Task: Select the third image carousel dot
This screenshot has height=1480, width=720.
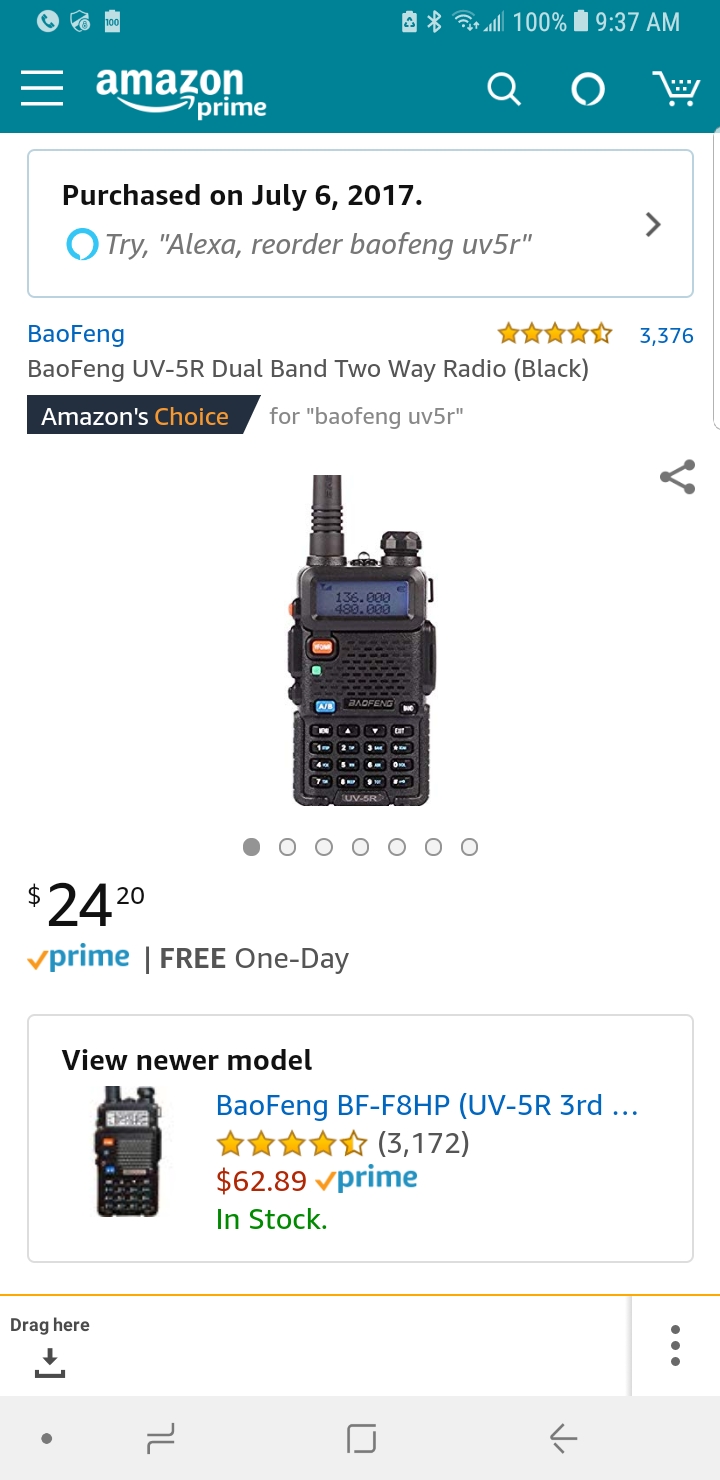Action: (x=324, y=846)
